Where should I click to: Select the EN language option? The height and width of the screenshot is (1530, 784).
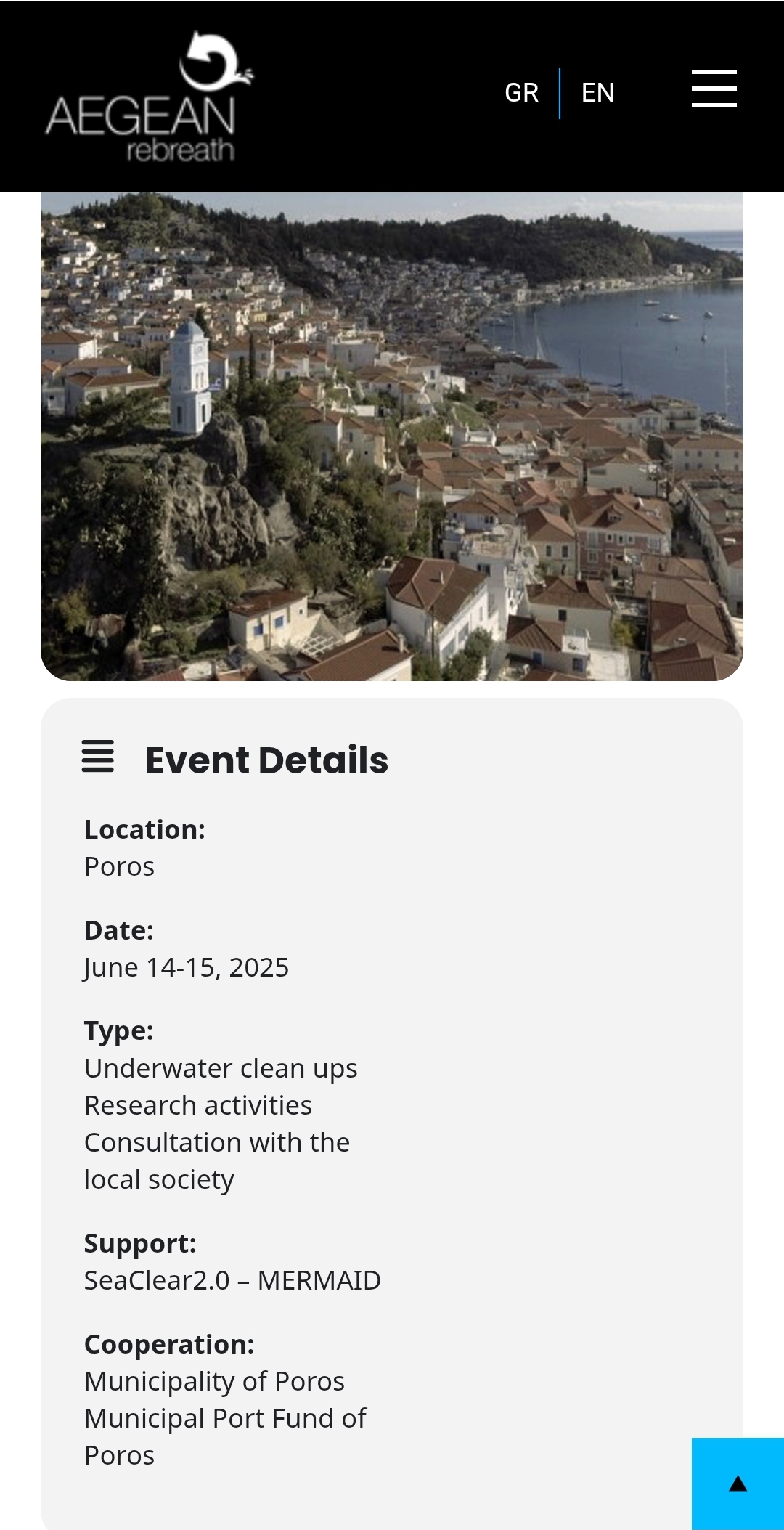coord(597,93)
